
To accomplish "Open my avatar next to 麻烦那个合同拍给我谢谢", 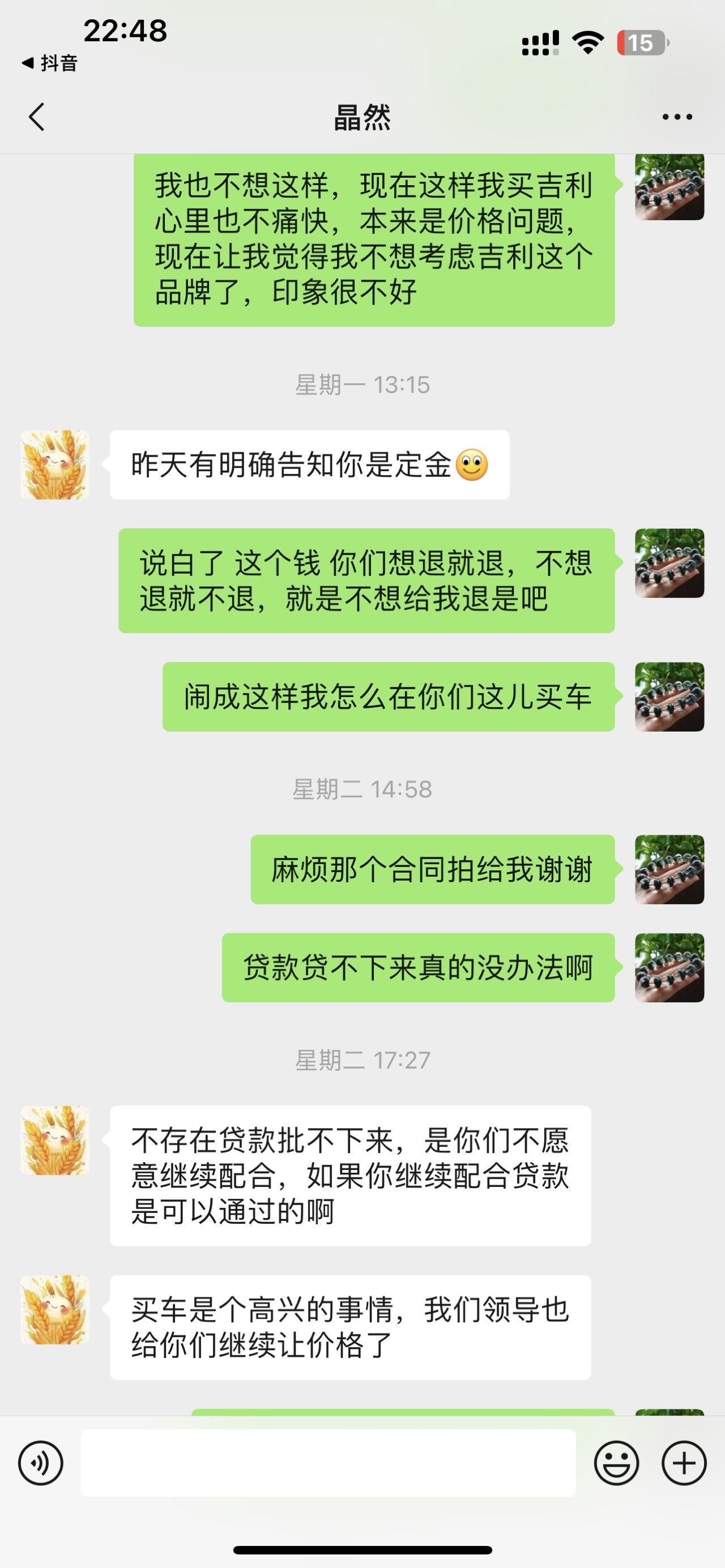I will pos(669,869).
